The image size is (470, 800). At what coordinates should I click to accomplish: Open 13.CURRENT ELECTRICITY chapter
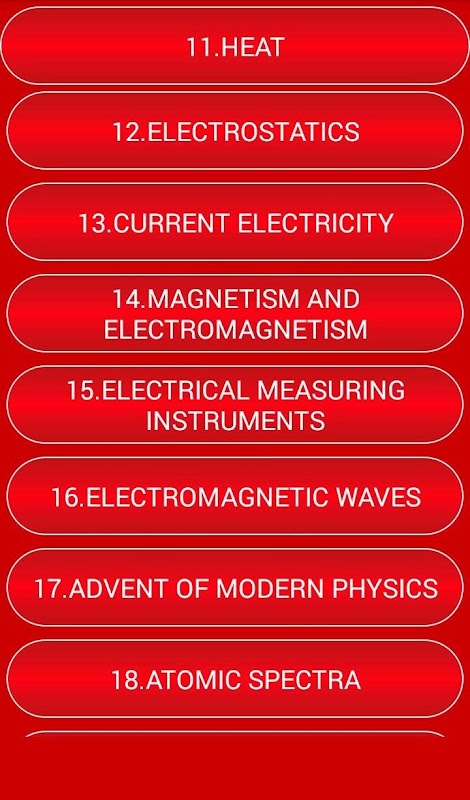235,222
